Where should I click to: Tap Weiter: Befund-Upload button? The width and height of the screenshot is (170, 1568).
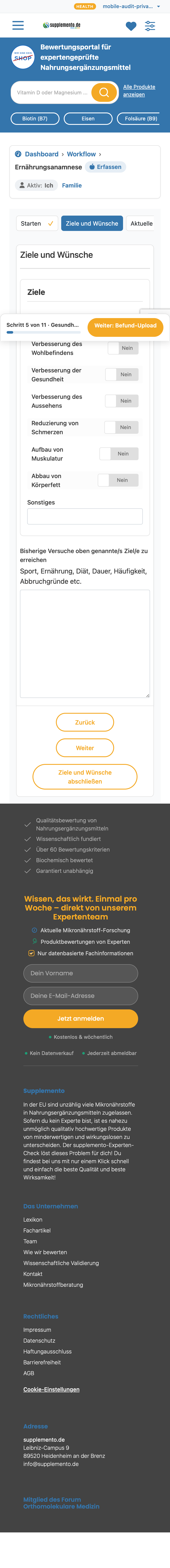(126, 326)
